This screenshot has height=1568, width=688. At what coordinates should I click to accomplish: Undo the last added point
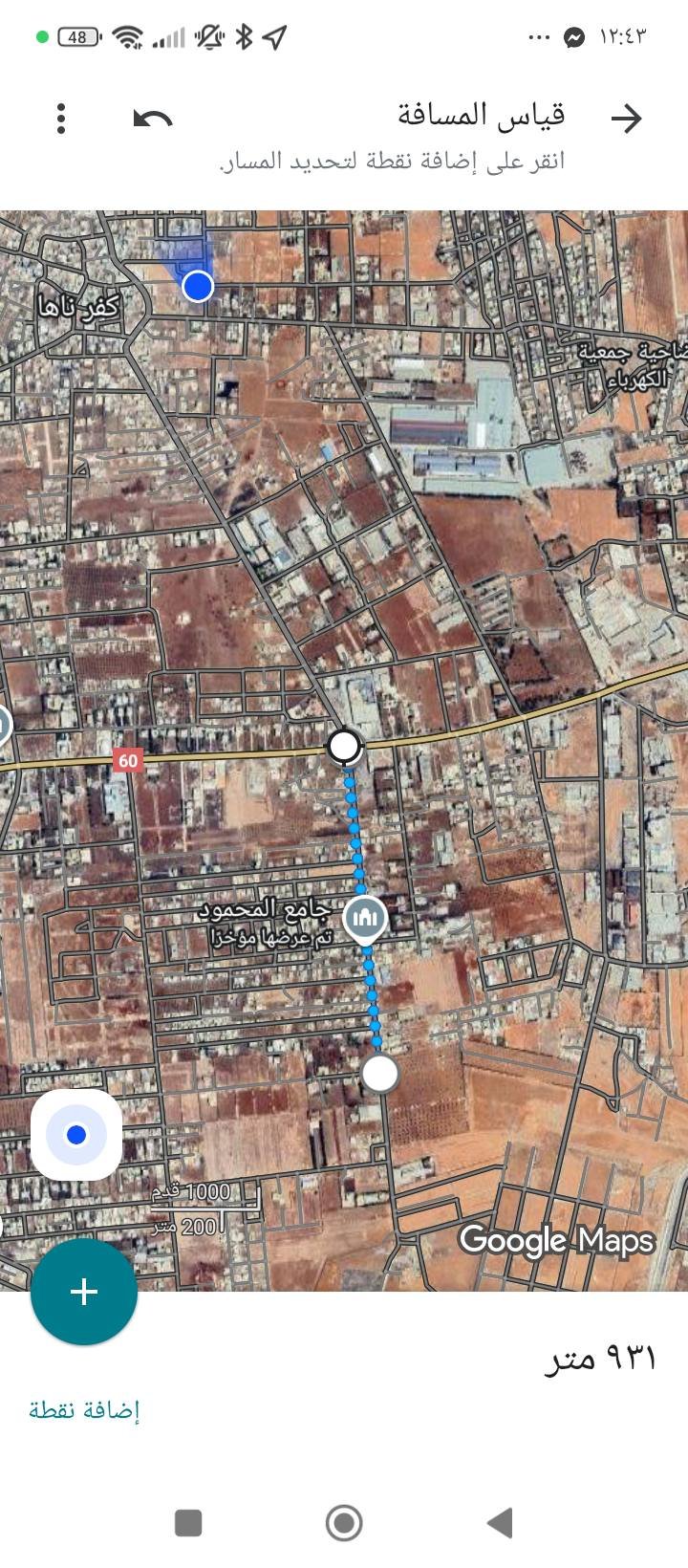coord(153,119)
